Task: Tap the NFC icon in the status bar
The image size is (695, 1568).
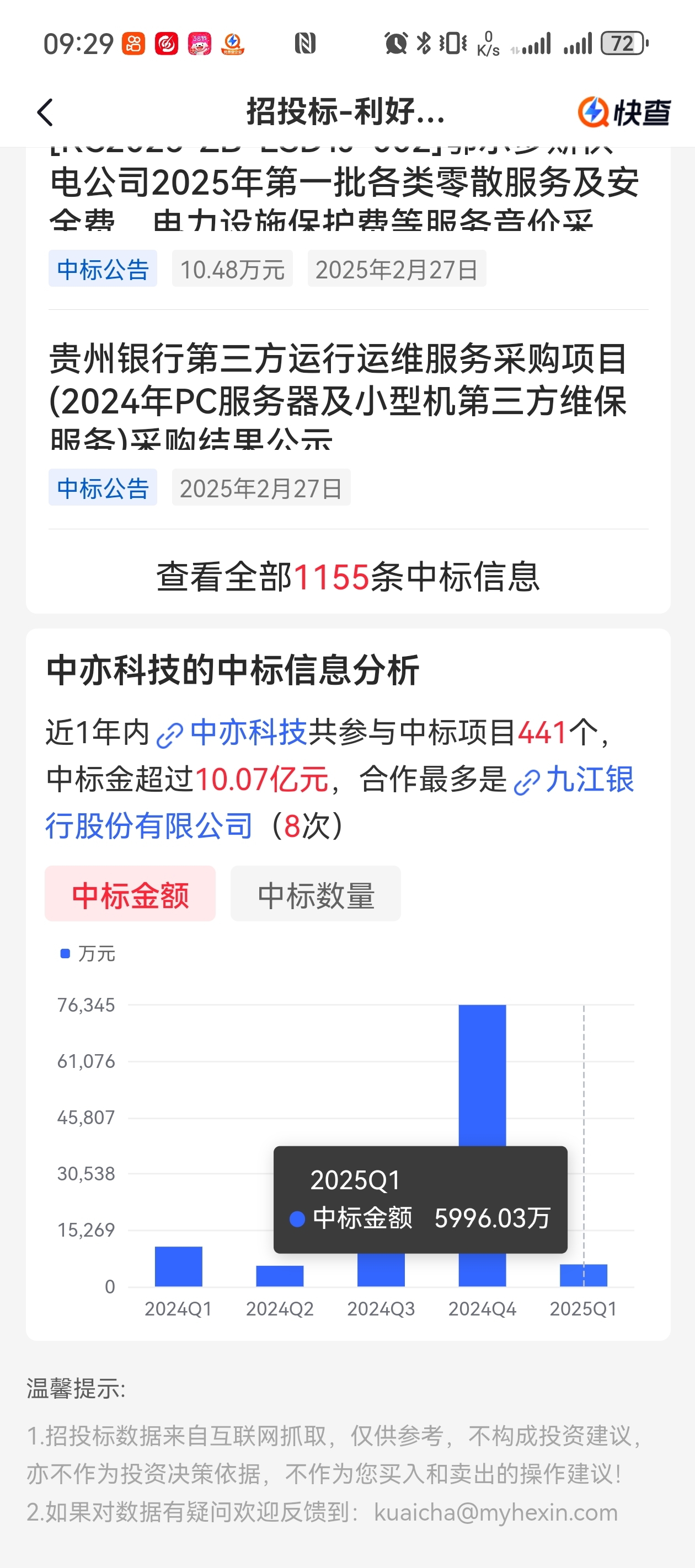Action: coord(306,43)
